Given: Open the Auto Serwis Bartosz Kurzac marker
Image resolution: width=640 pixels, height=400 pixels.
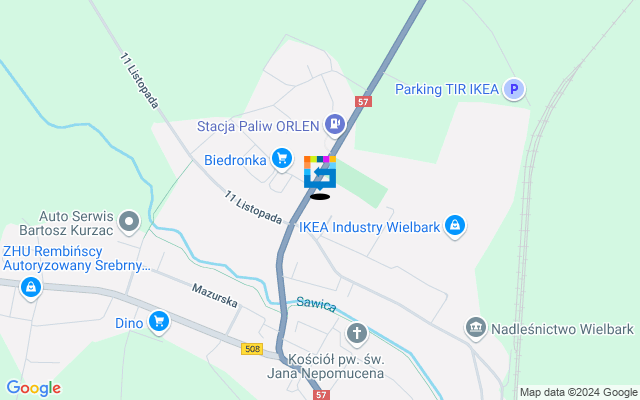Looking at the screenshot, I should pos(128,222).
